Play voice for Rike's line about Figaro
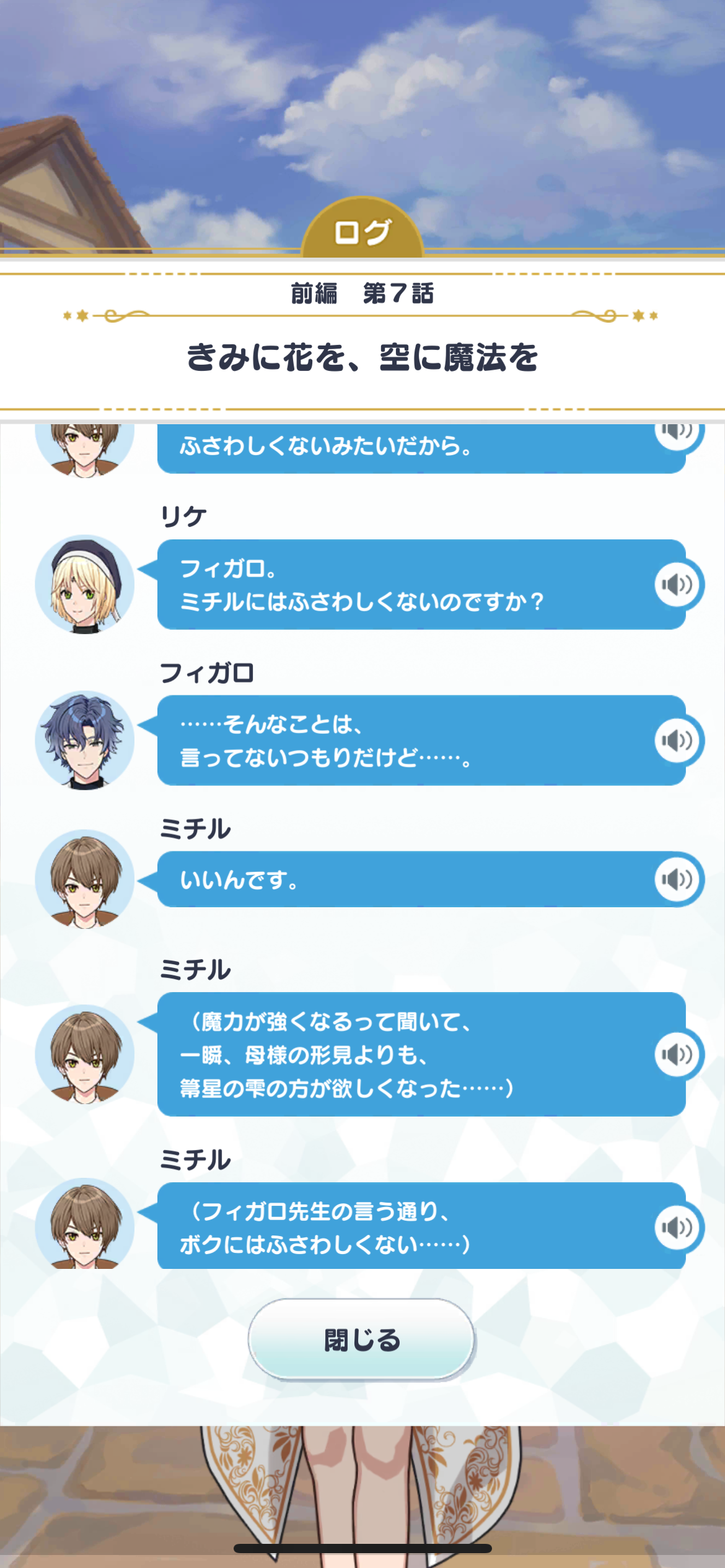 click(x=677, y=584)
